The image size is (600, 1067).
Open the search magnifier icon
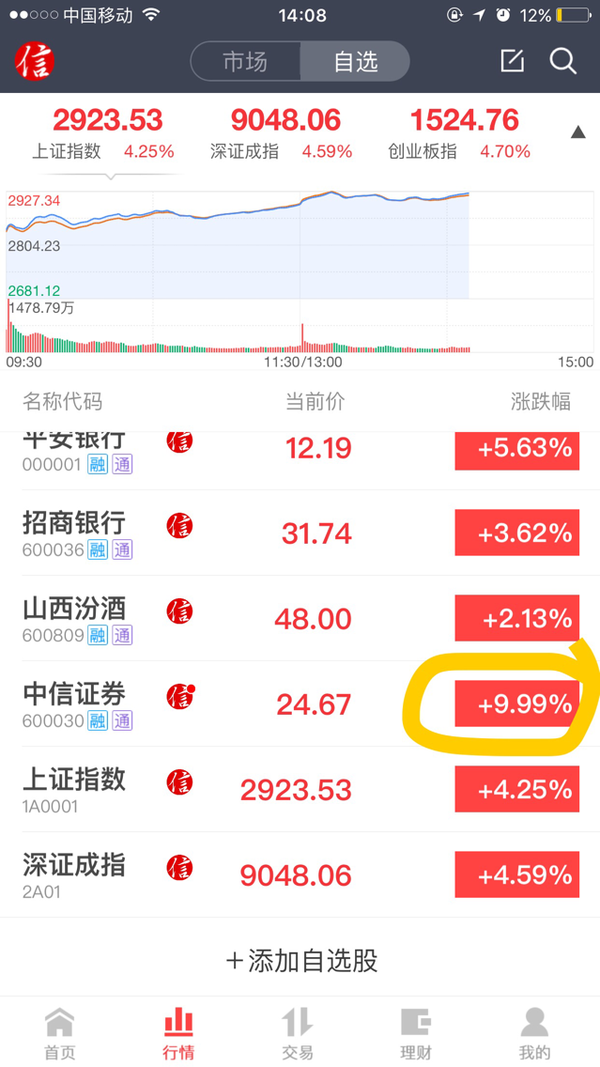point(563,61)
